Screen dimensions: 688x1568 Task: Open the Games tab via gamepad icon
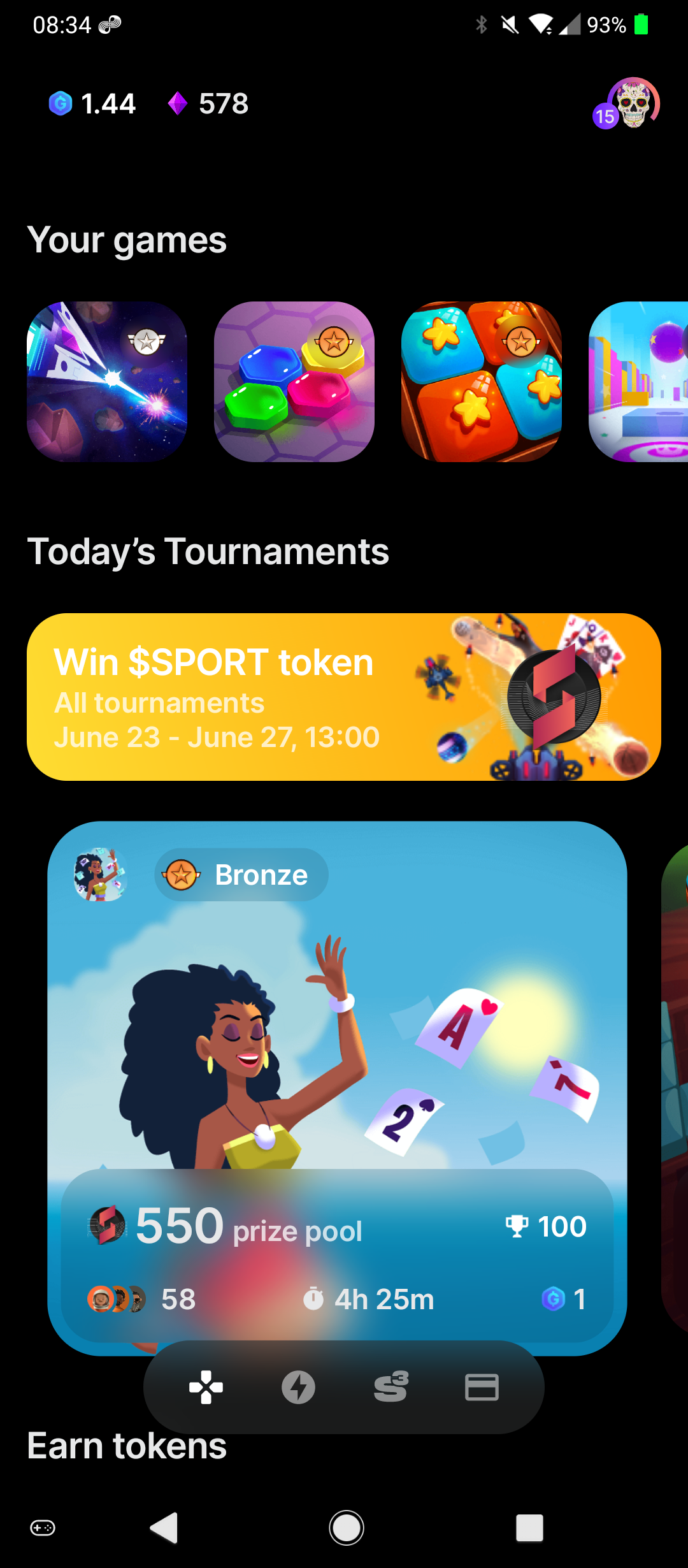(207, 1386)
